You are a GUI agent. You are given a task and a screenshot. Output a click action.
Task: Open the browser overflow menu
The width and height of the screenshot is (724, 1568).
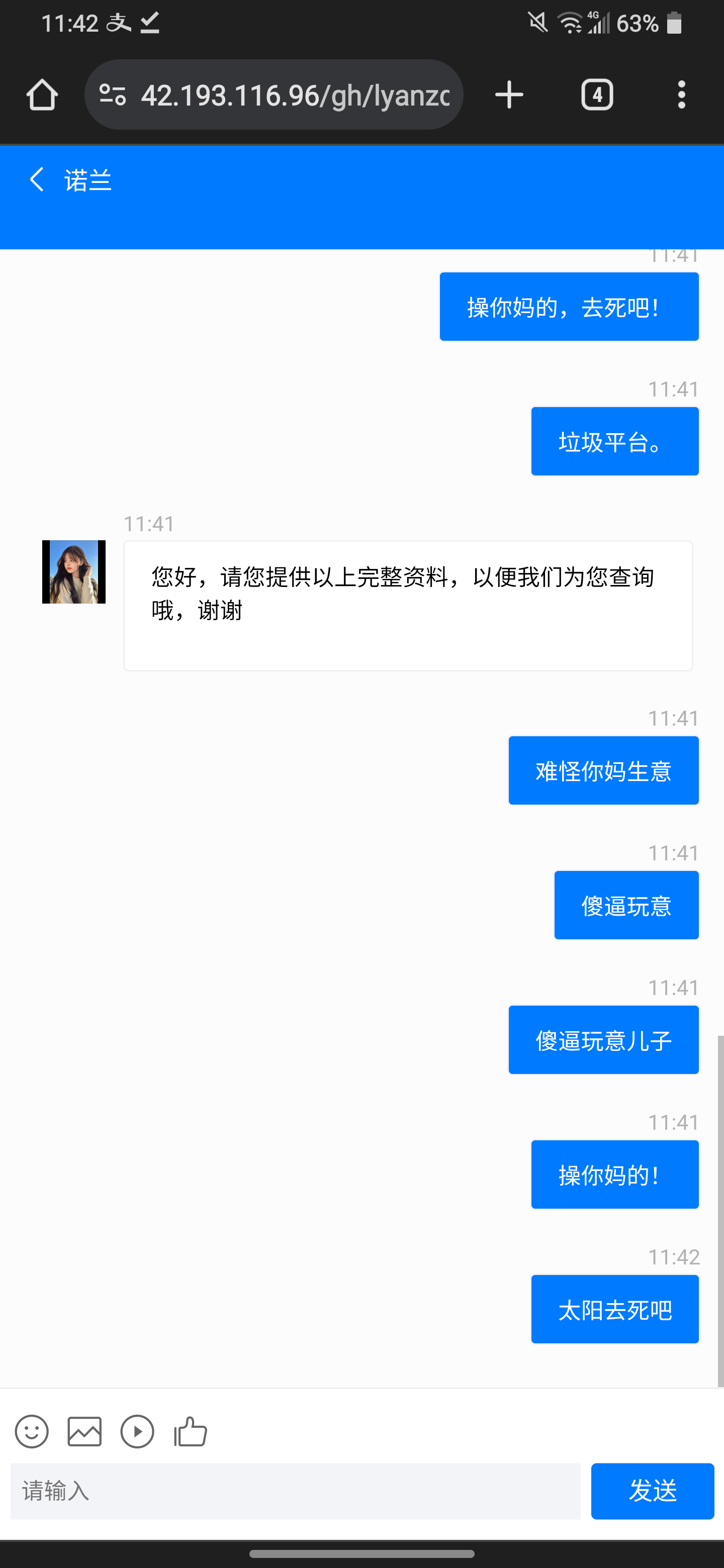click(x=681, y=95)
